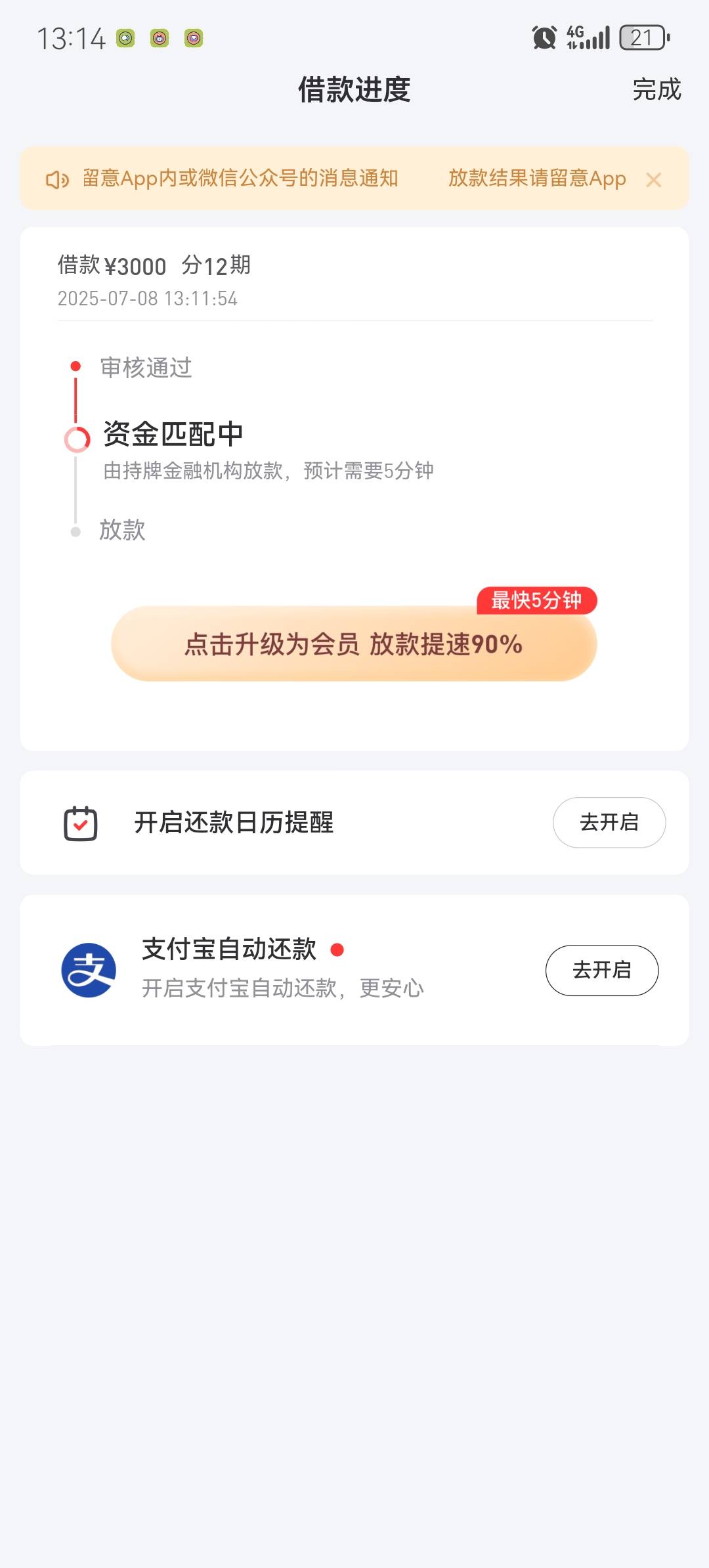This screenshot has height=1568, width=709.
Task: Tap 去开启 for 开启还款日历提醒
Action: click(609, 822)
